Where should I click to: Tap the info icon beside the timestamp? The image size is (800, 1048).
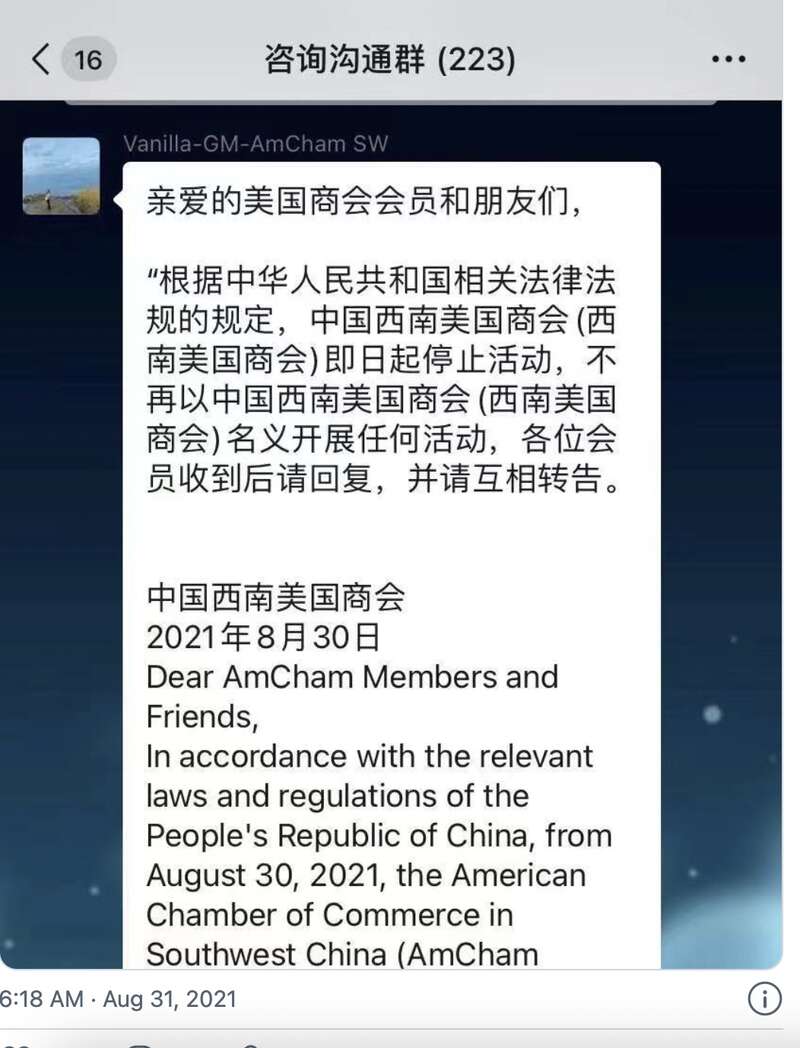765,998
